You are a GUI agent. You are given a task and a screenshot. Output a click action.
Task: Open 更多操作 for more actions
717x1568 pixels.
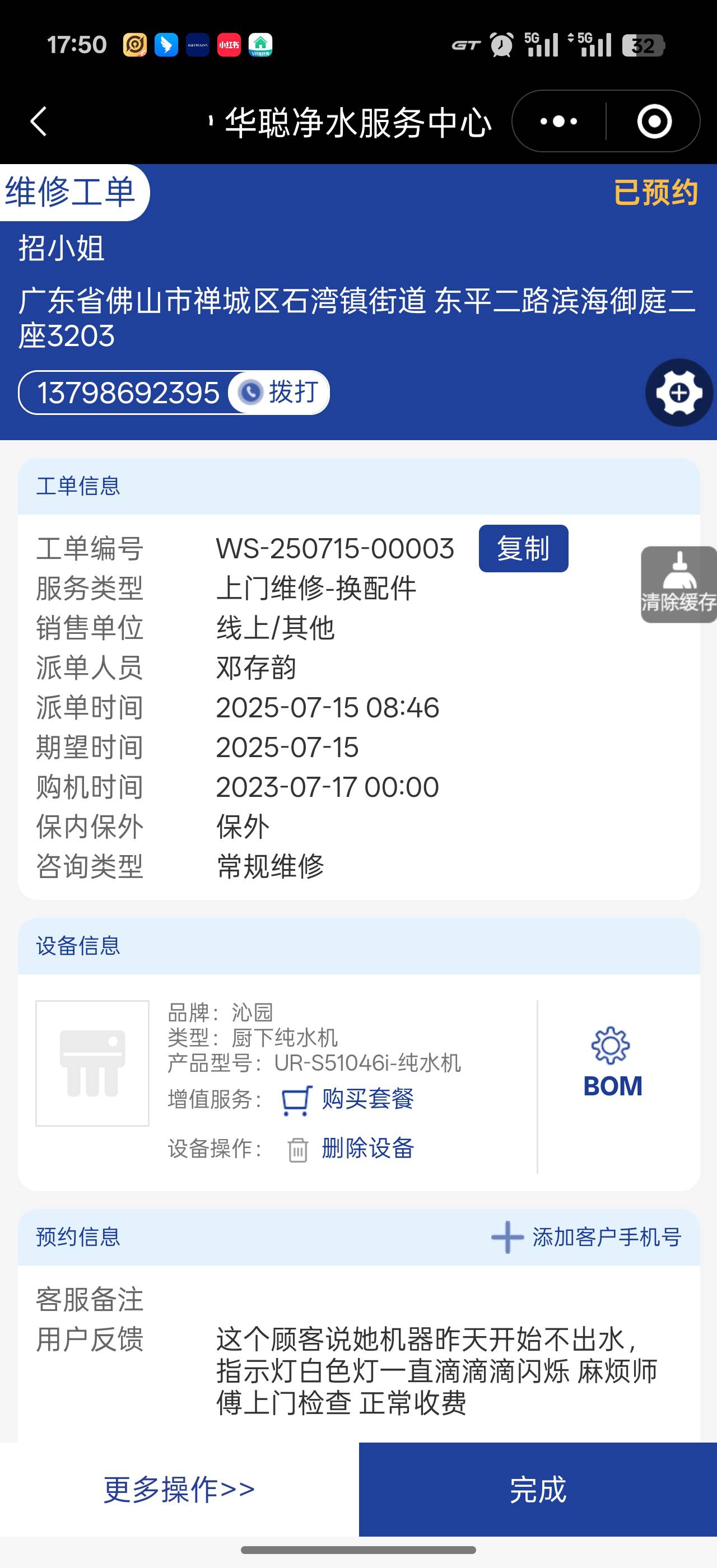click(x=179, y=1489)
